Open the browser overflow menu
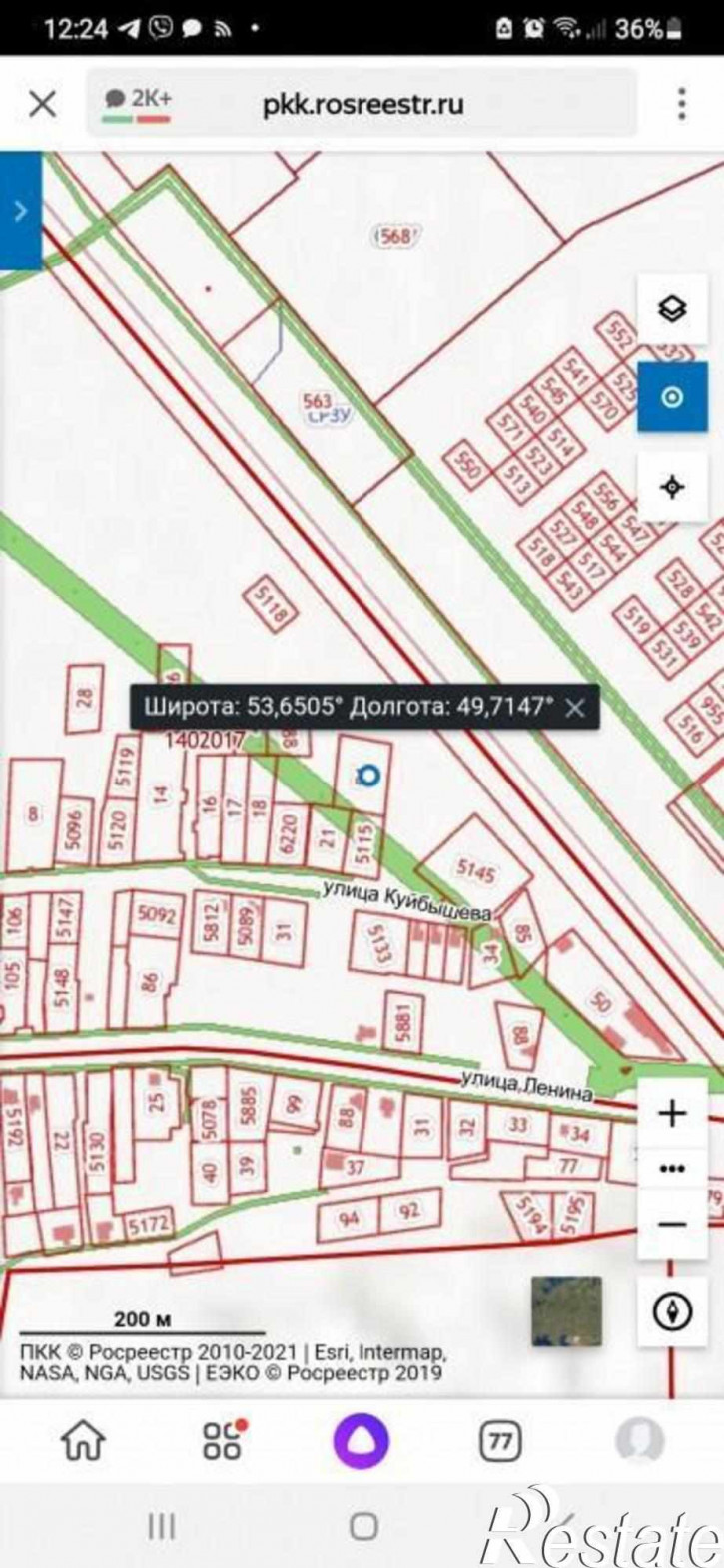 [x=681, y=104]
